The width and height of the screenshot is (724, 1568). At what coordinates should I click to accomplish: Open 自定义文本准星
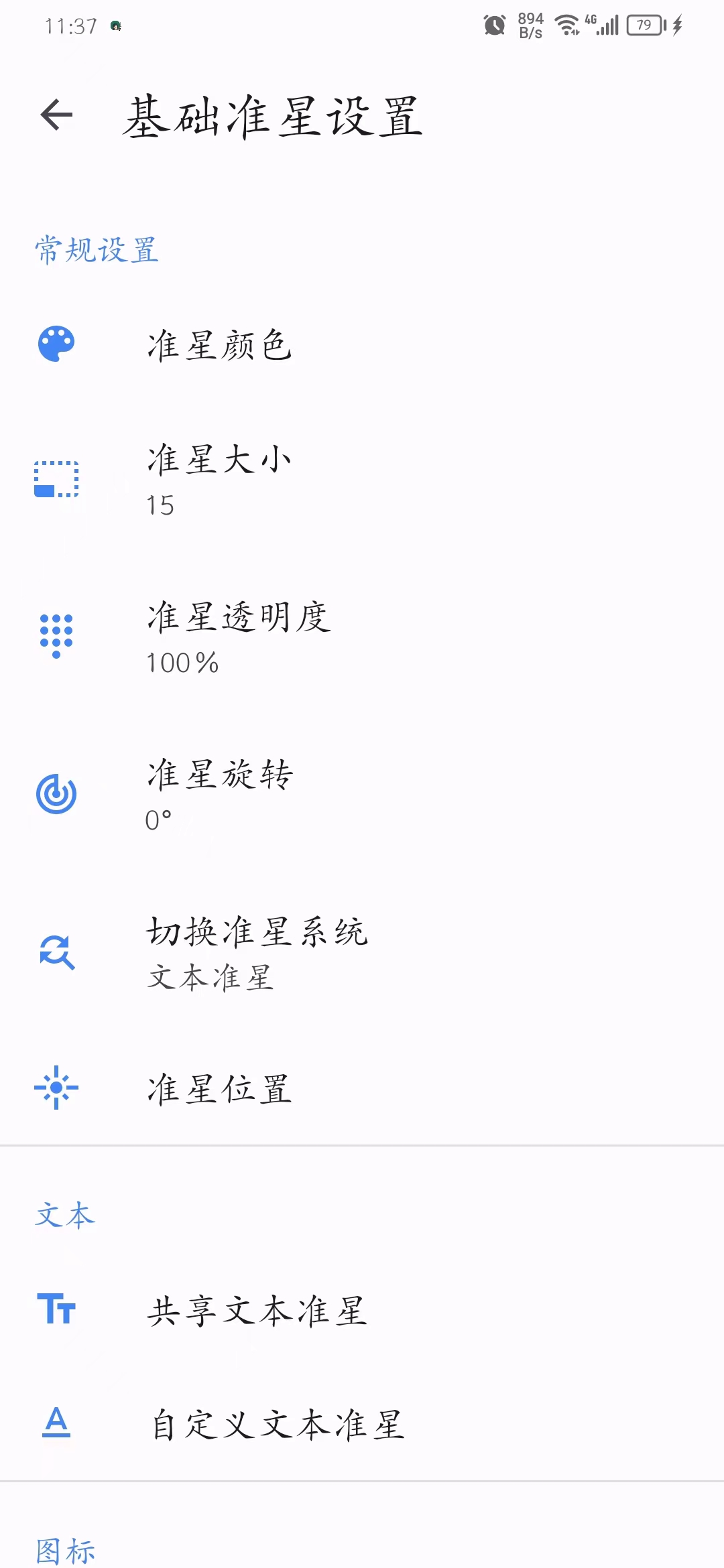362,1423
